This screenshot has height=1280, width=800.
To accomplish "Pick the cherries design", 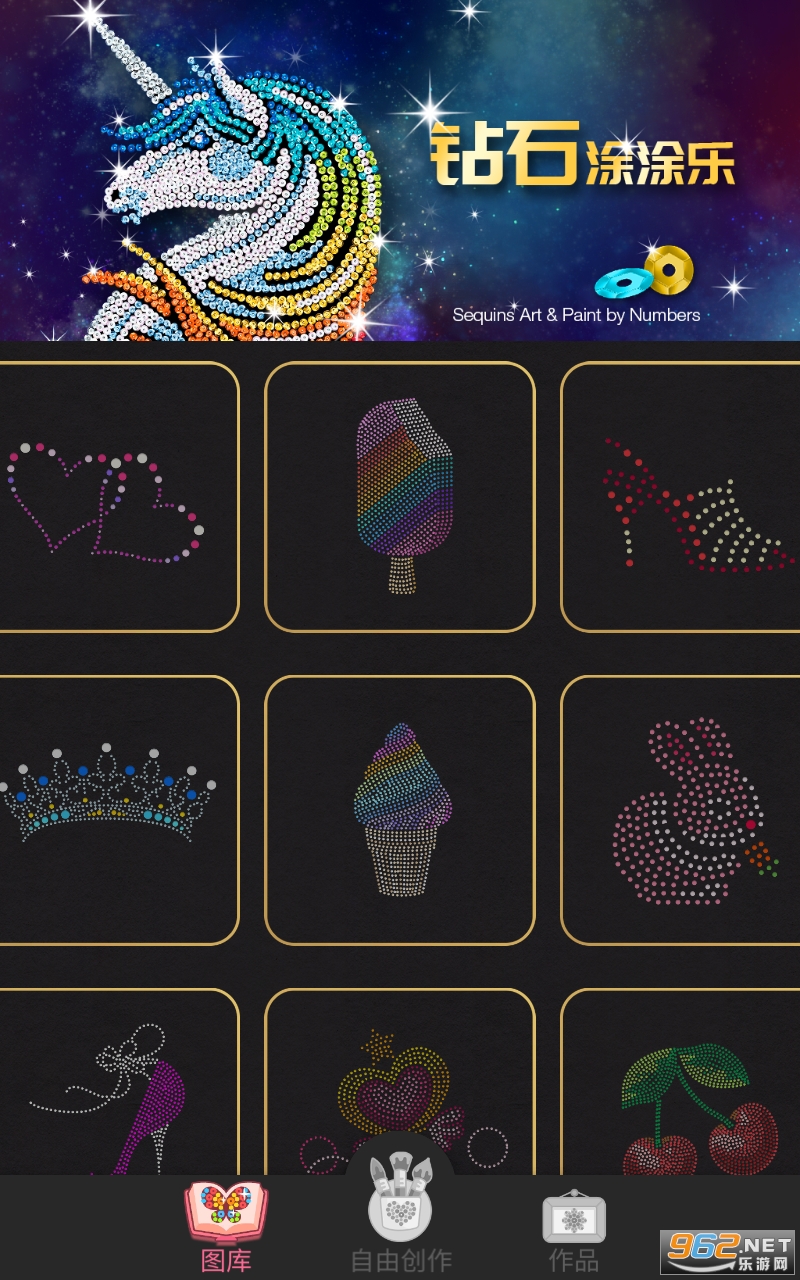I will pos(680,1082).
